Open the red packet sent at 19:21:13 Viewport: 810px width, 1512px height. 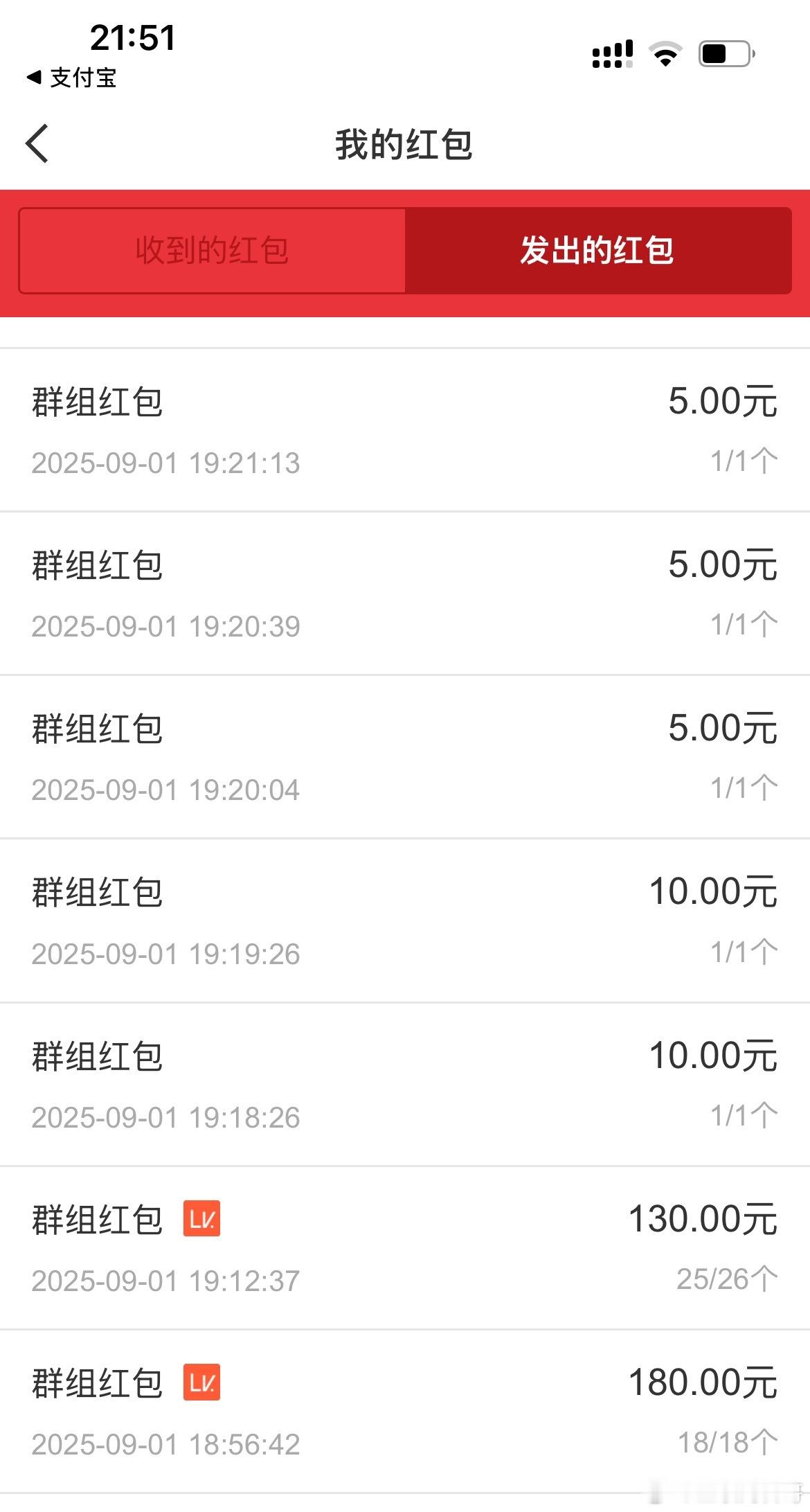[x=405, y=430]
